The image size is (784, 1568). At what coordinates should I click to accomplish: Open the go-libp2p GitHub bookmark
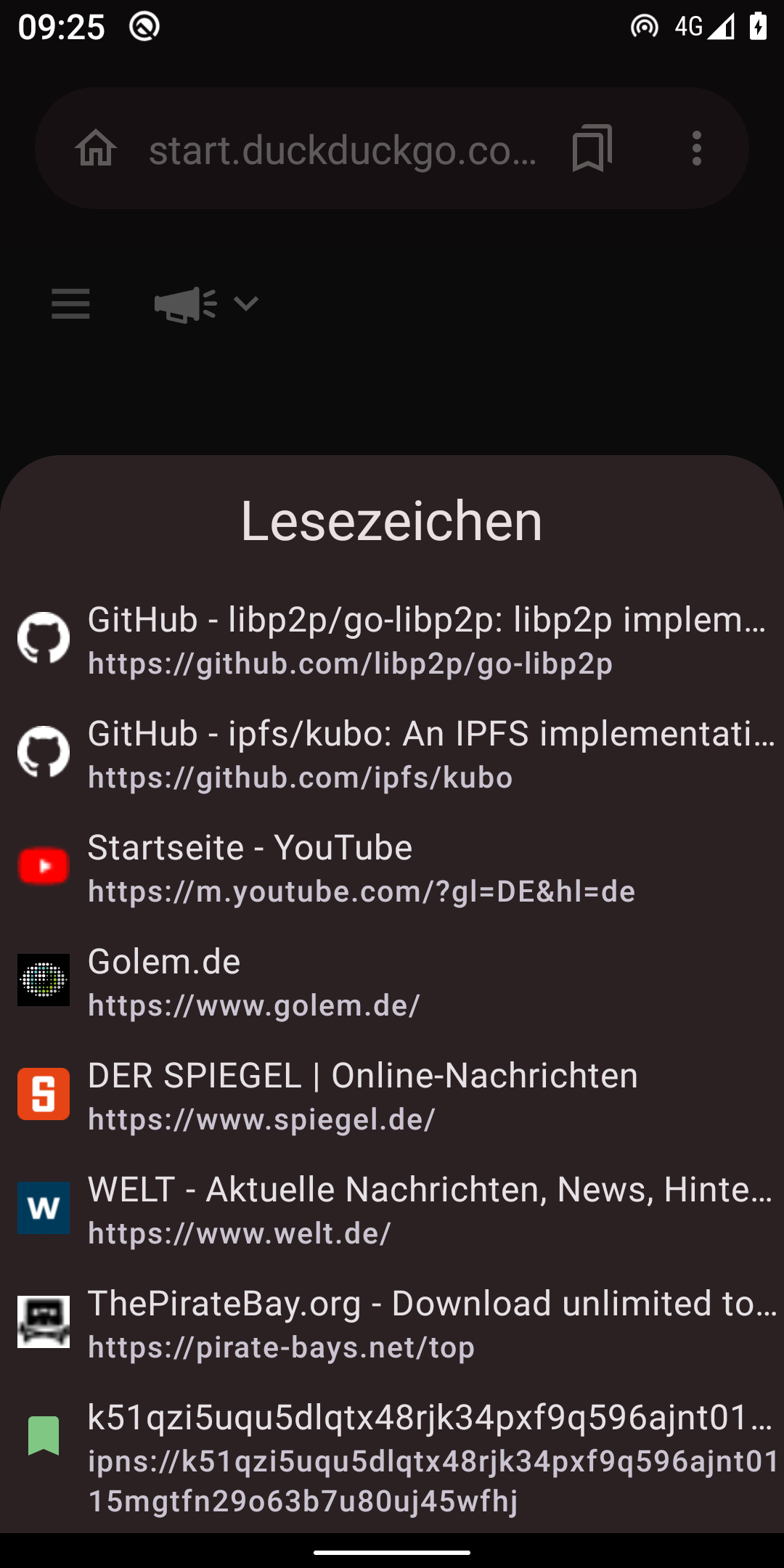(x=392, y=640)
